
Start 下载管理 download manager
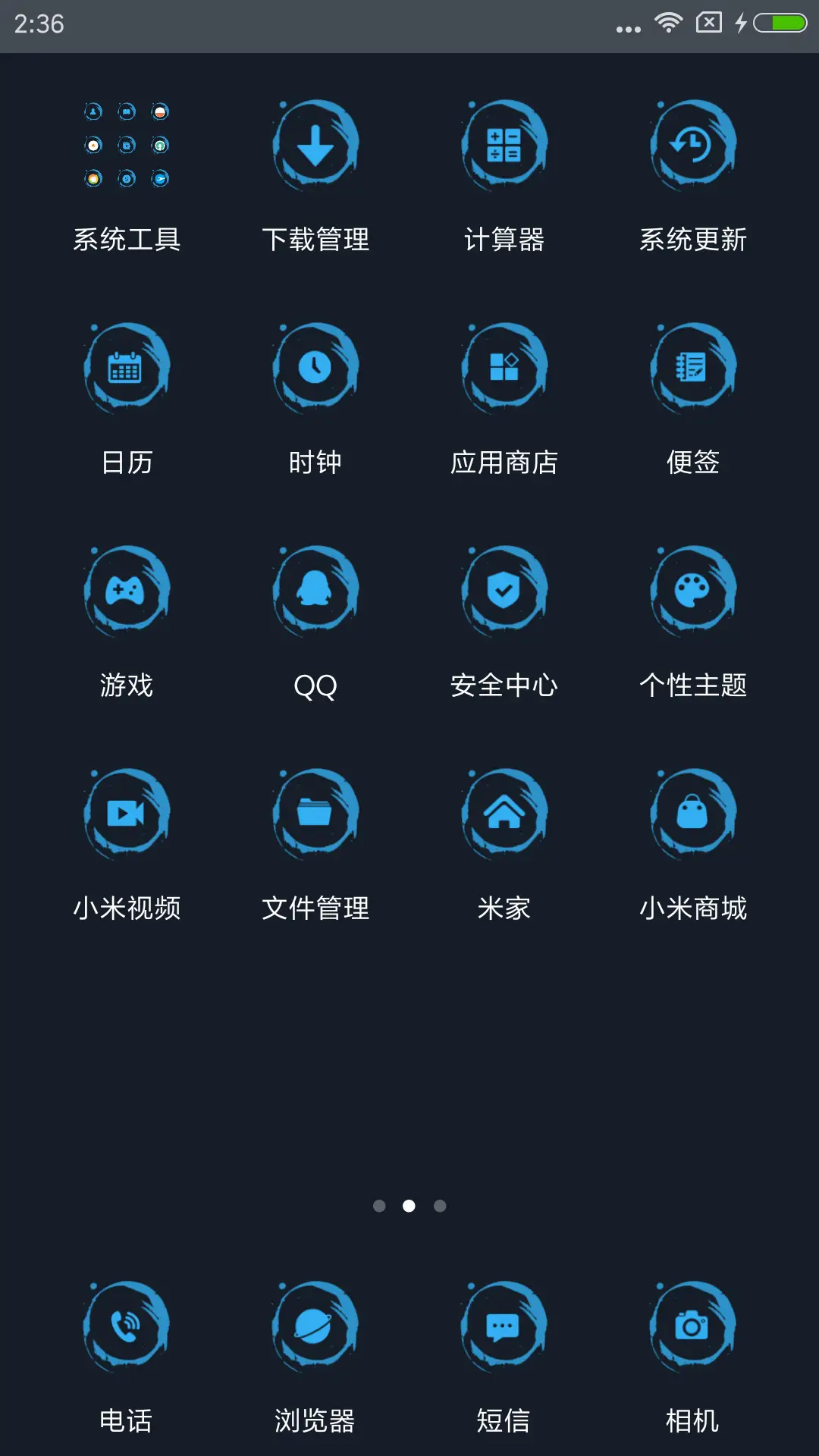(x=315, y=146)
